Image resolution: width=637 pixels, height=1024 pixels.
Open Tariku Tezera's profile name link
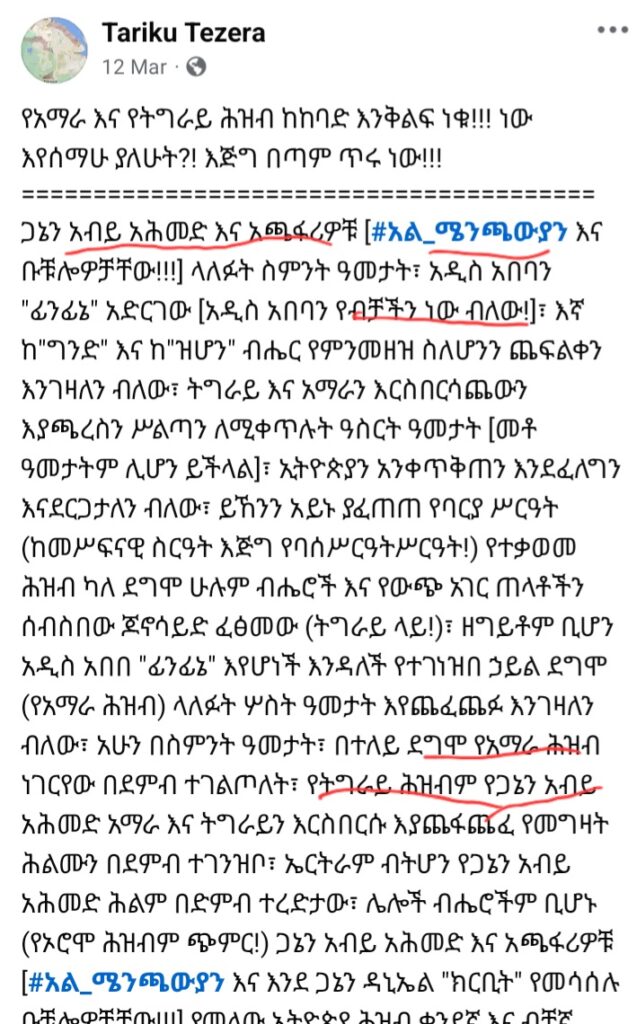pos(183,33)
